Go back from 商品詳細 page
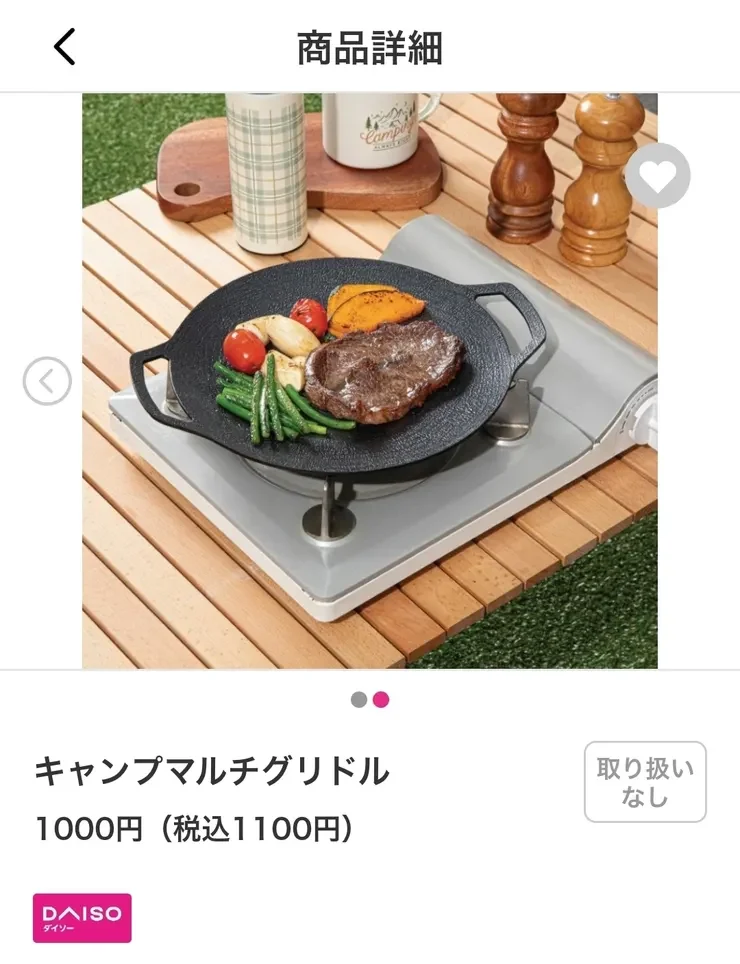 (x=64, y=46)
